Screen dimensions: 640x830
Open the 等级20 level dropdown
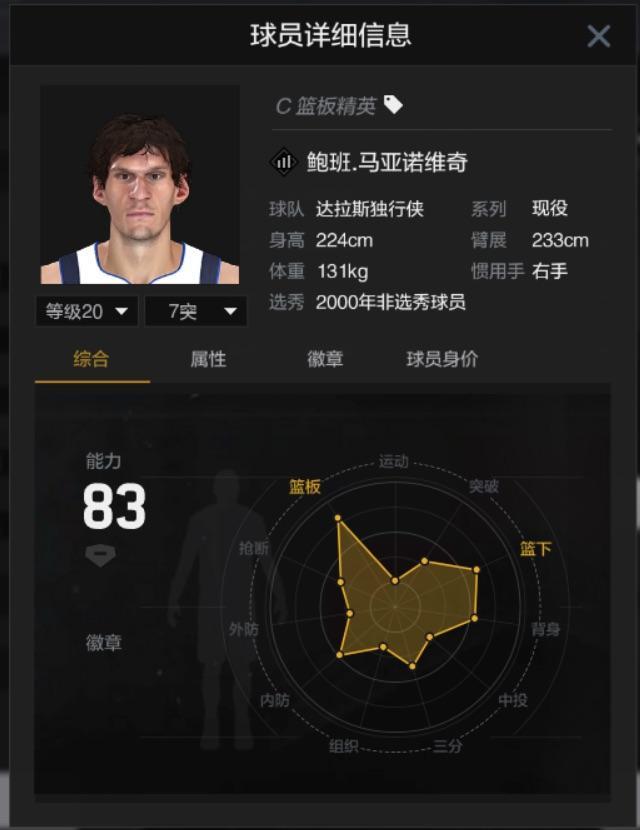[x=87, y=311]
